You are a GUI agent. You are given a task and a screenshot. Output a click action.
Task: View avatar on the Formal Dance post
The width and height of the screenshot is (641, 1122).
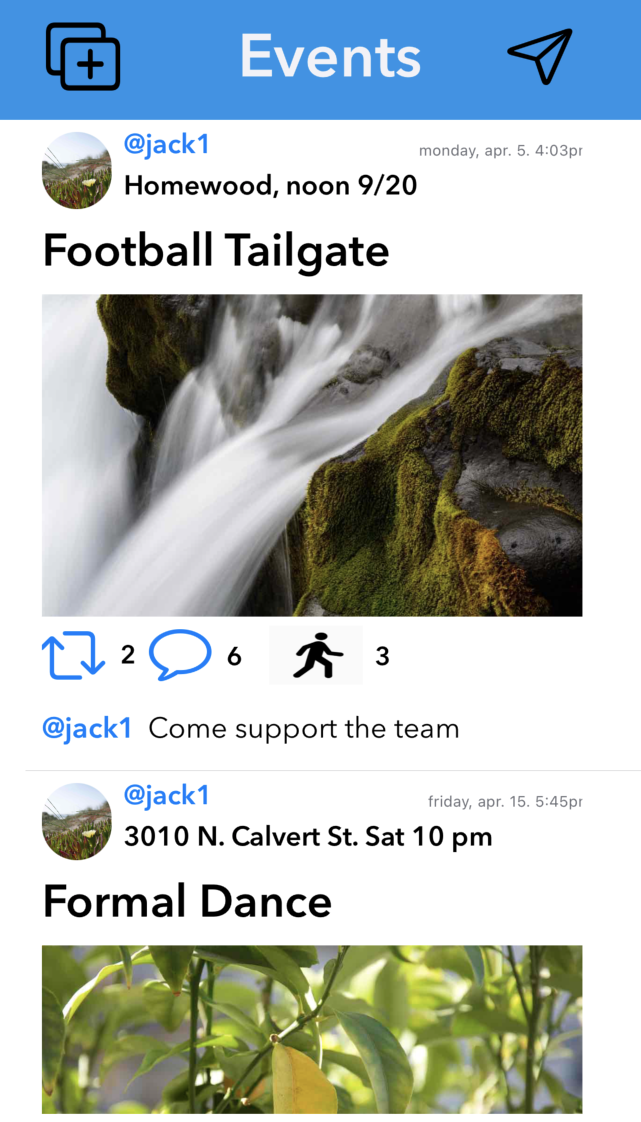coord(76,821)
